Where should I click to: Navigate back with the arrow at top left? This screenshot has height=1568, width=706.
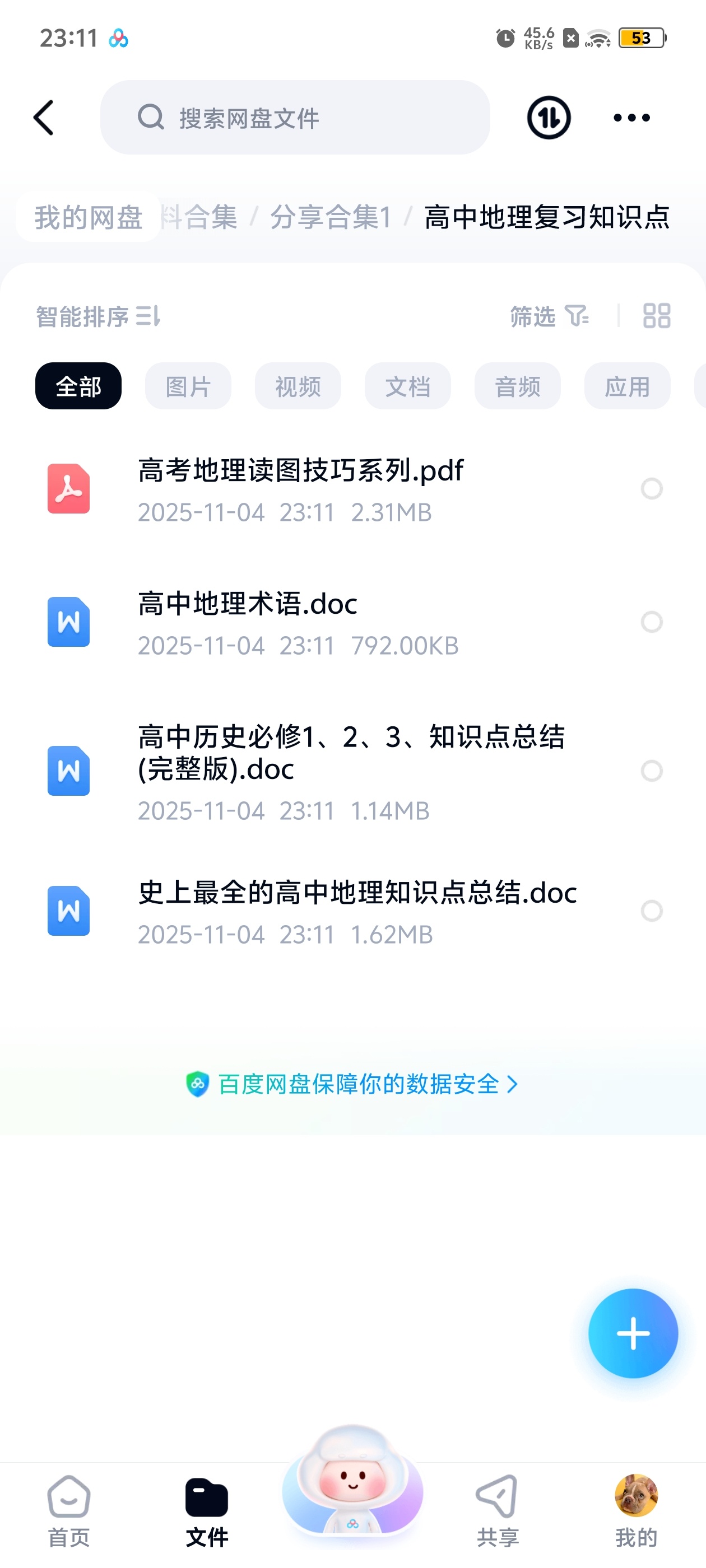43,118
